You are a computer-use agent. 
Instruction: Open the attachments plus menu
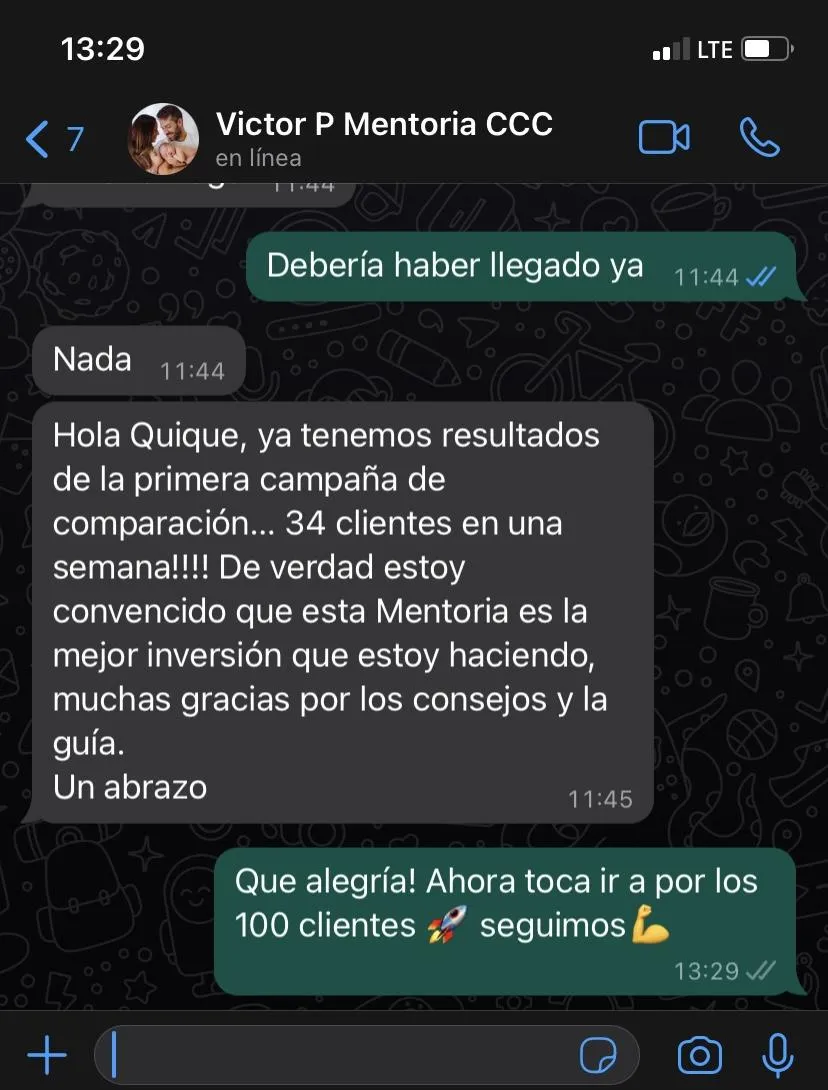tap(46, 1055)
